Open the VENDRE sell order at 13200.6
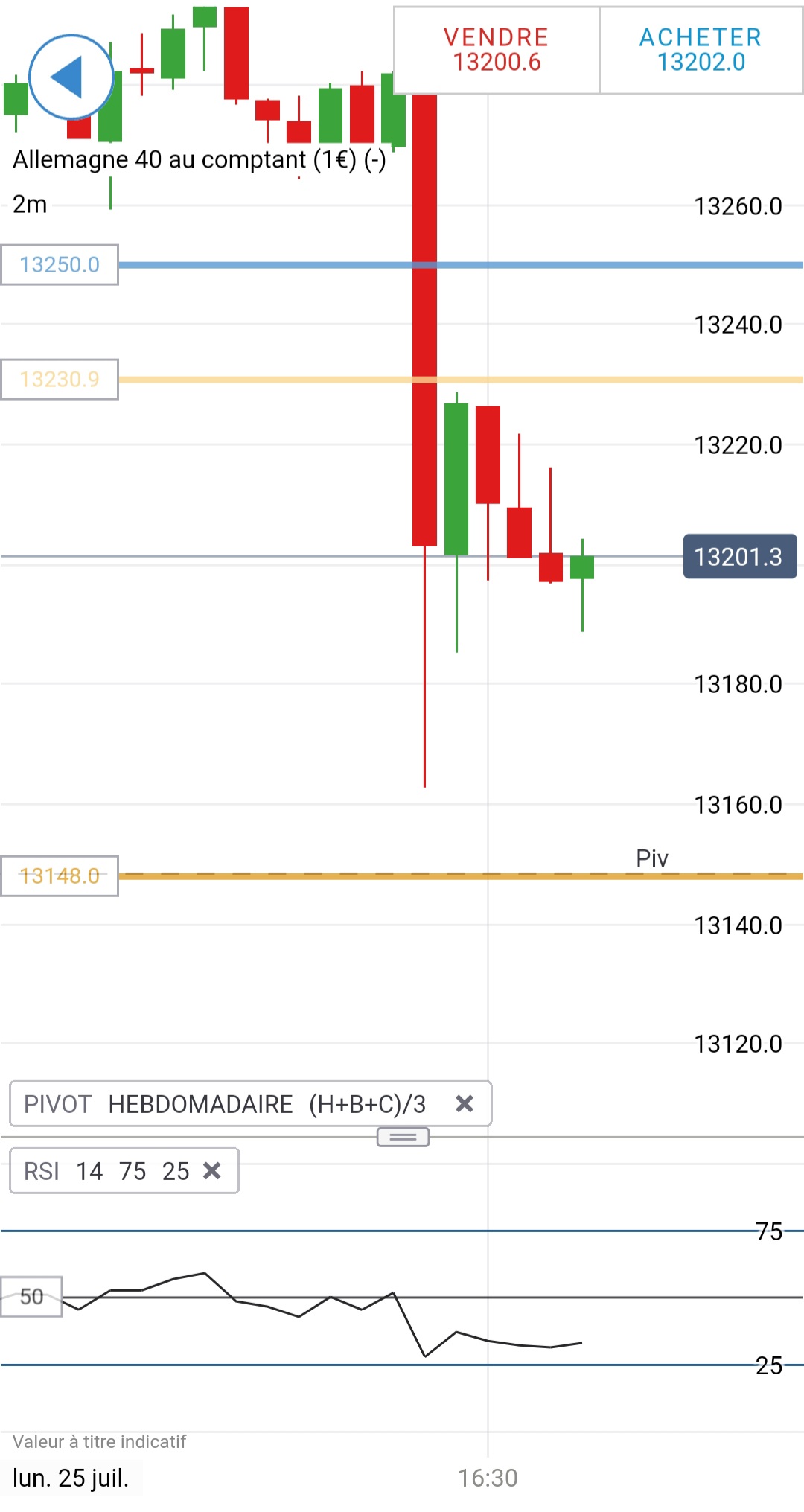Image resolution: width=804 pixels, height=1512 pixels. coord(497,50)
